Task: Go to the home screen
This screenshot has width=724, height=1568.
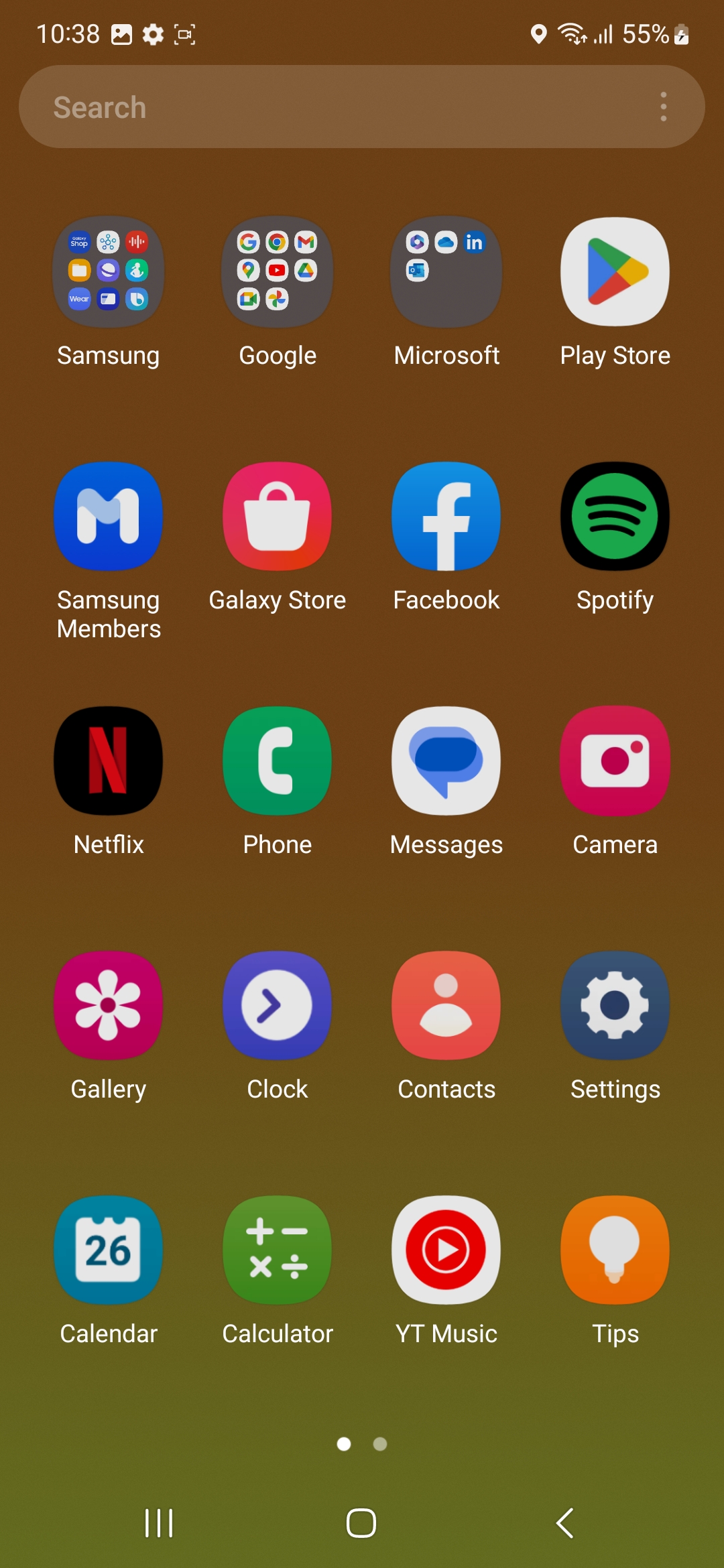Action: point(361,1523)
